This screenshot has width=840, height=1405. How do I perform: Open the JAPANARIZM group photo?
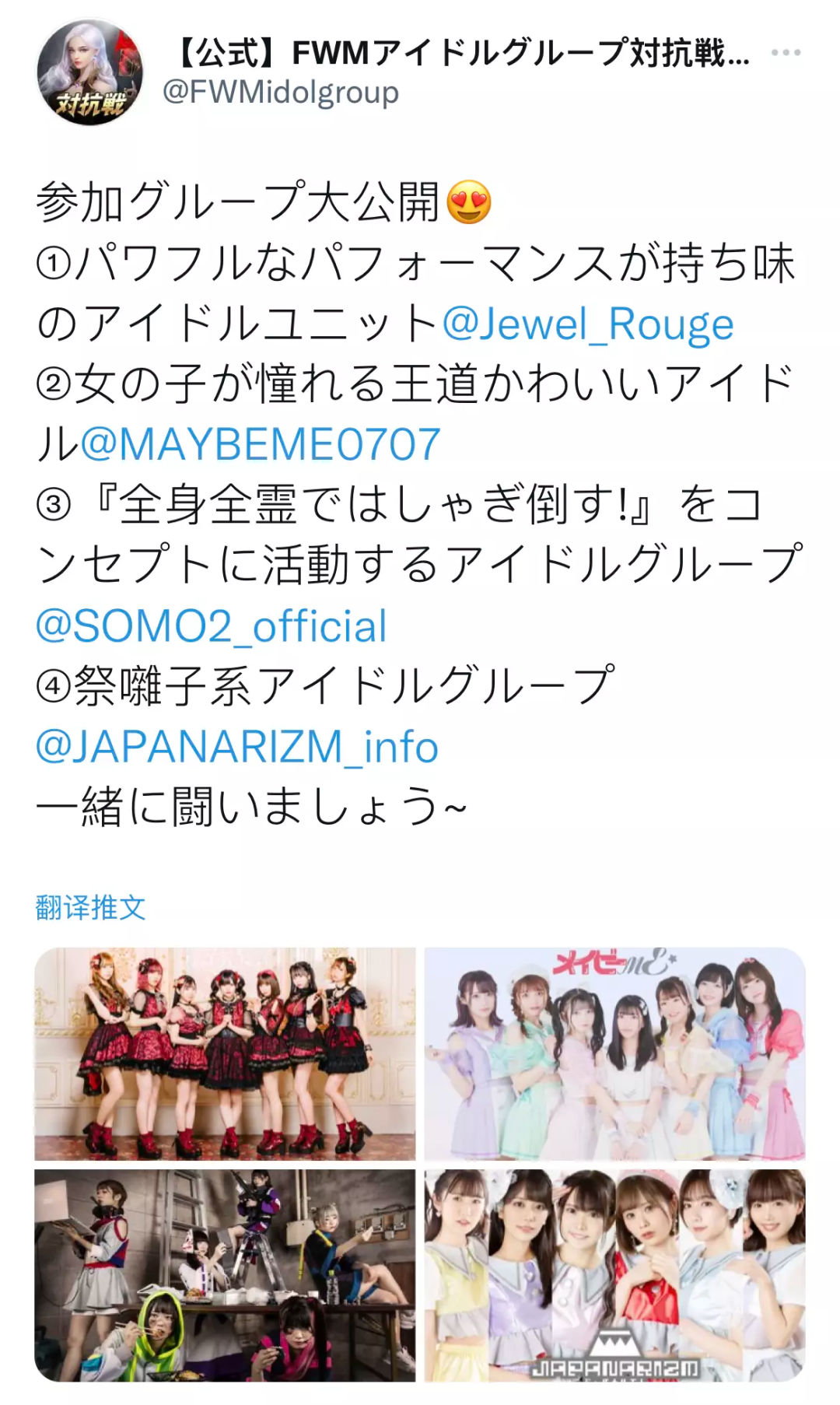click(614, 1276)
